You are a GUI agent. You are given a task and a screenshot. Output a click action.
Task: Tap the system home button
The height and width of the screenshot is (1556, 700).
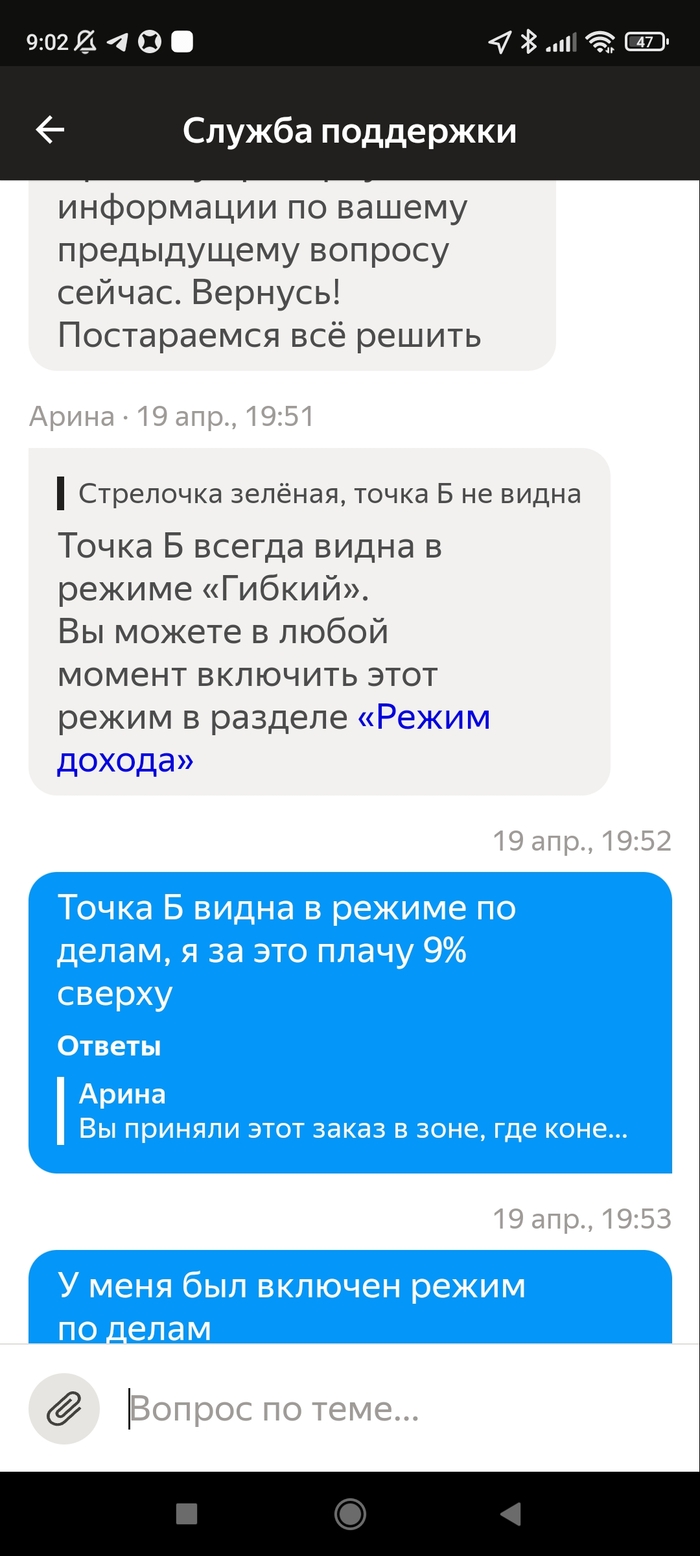[x=350, y=1514]
